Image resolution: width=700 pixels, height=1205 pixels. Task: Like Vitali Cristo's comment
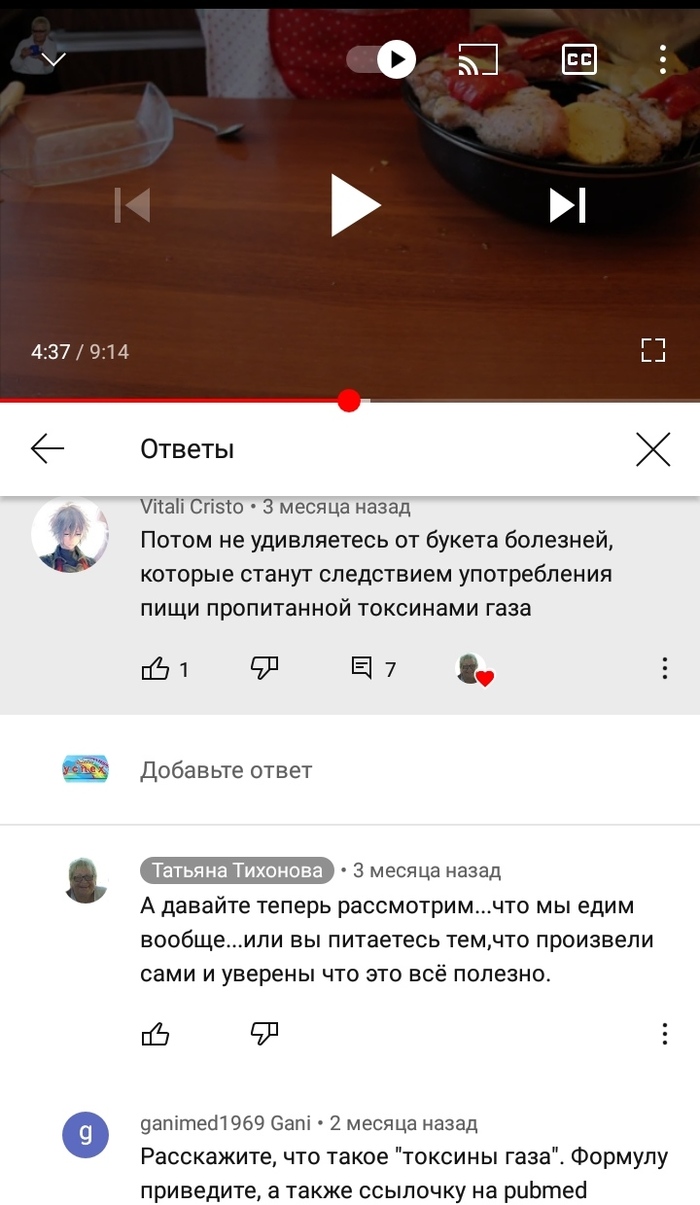point(156,669)
